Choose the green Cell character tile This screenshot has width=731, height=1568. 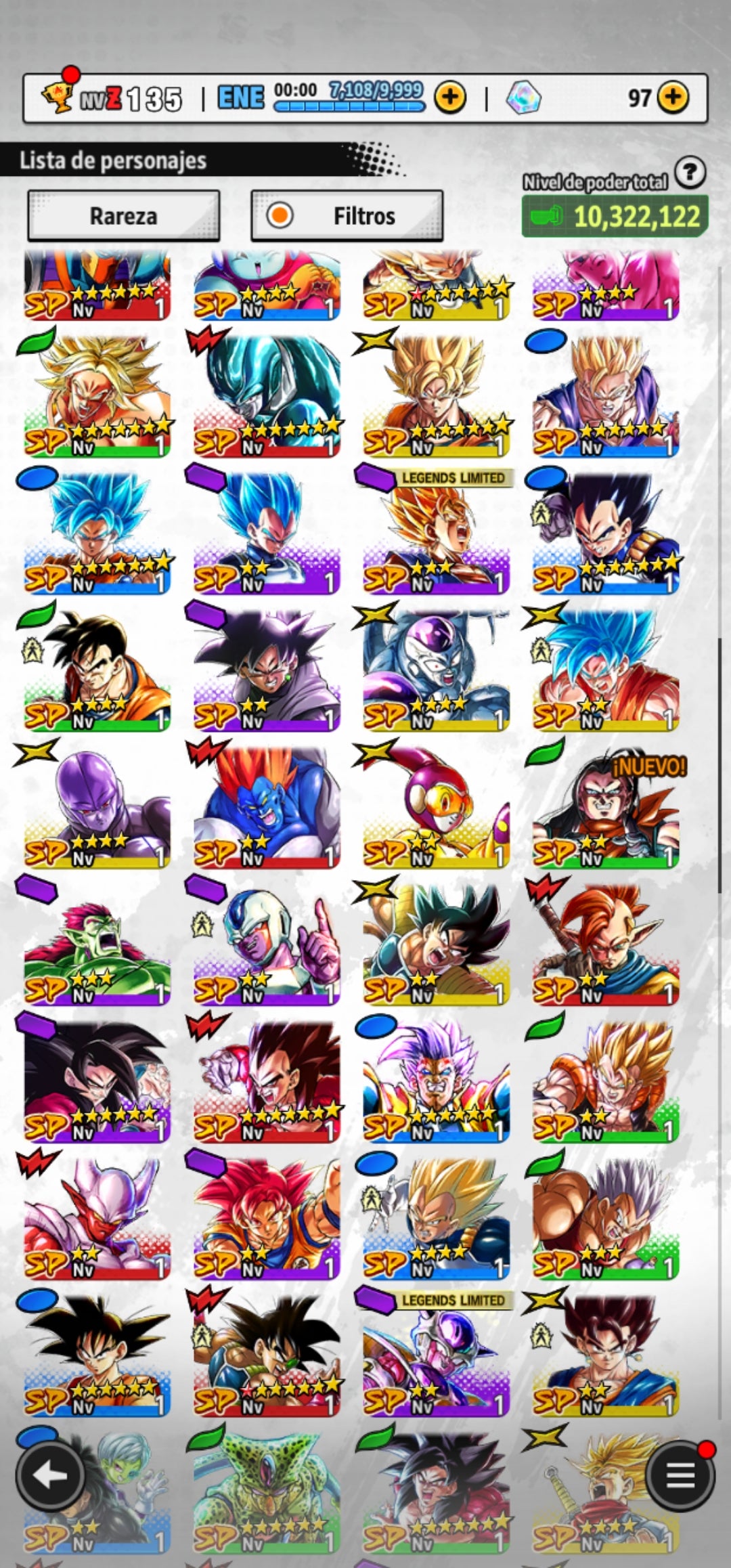tap(267, 1490)
